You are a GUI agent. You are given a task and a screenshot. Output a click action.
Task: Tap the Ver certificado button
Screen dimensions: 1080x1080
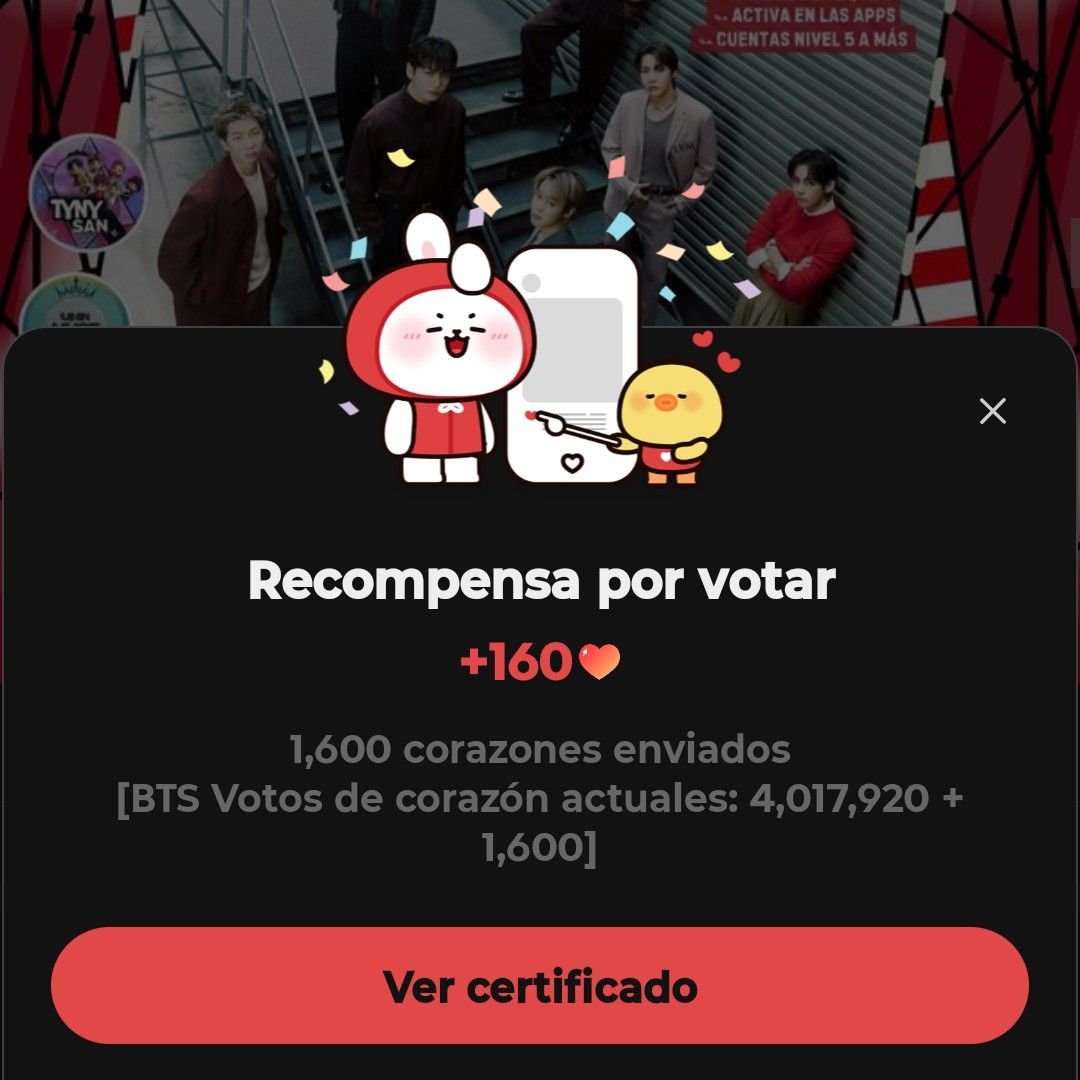[x=540, y=986]
